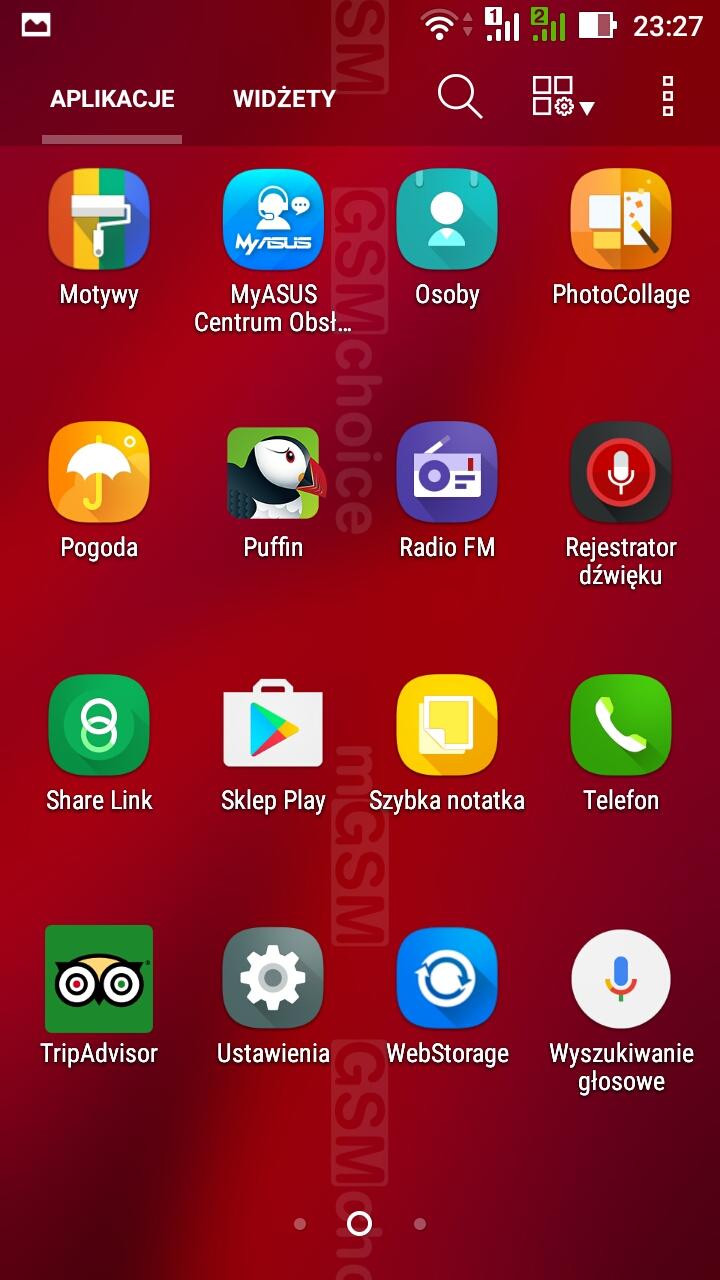Open the Pogoda weather app

coord(99,472)
